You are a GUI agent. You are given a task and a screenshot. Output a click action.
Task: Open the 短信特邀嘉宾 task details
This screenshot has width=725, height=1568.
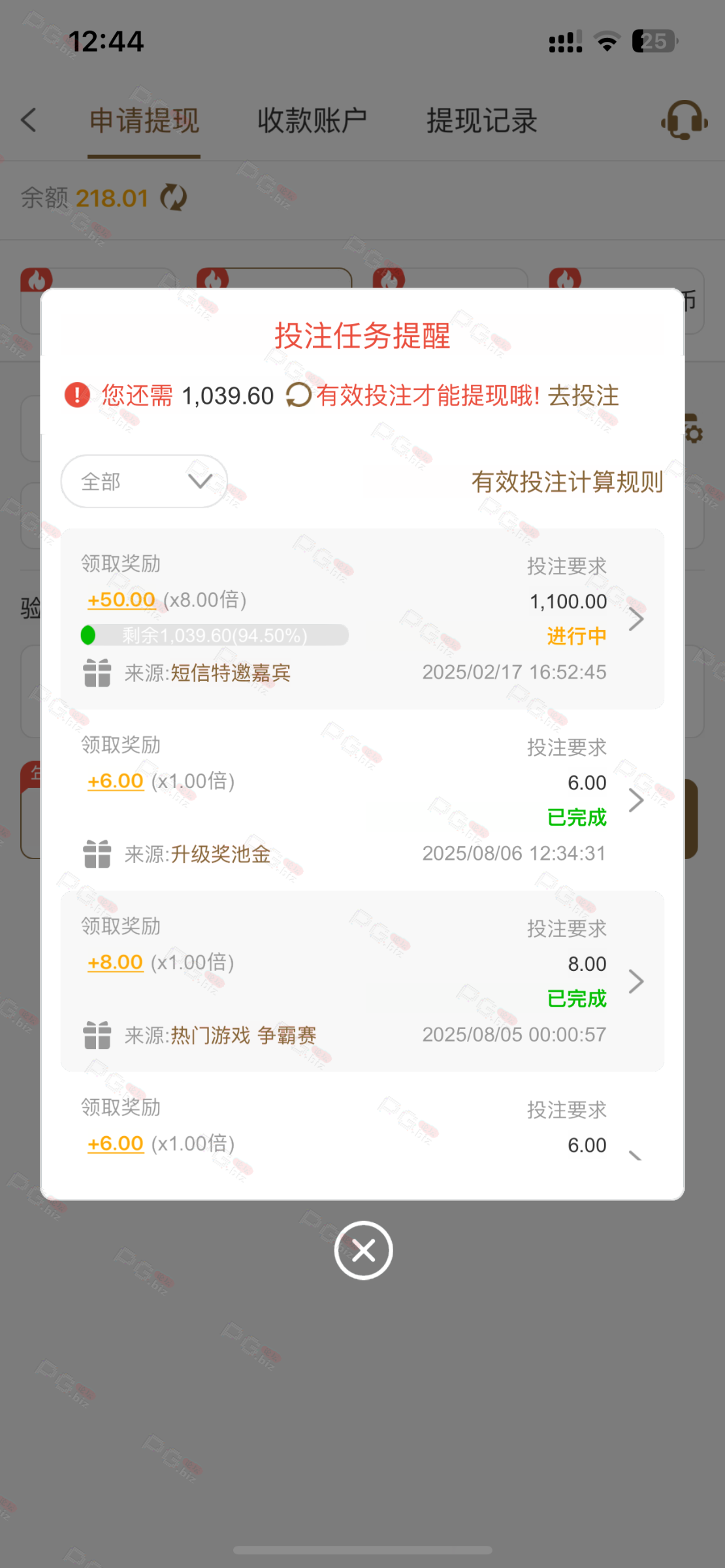coord(636,619)
